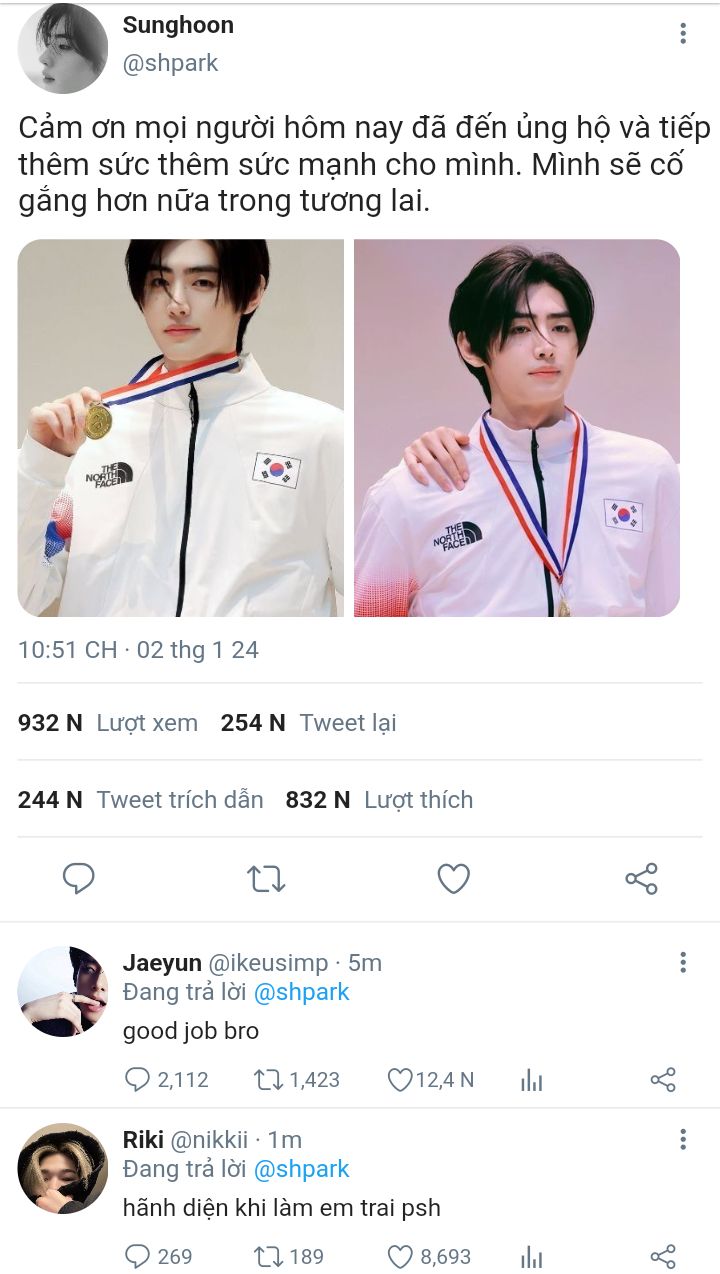Viewport: 720px width, 1274px height.
Task: Reply to Jaeyun's comment
Action: (137, 1080)
